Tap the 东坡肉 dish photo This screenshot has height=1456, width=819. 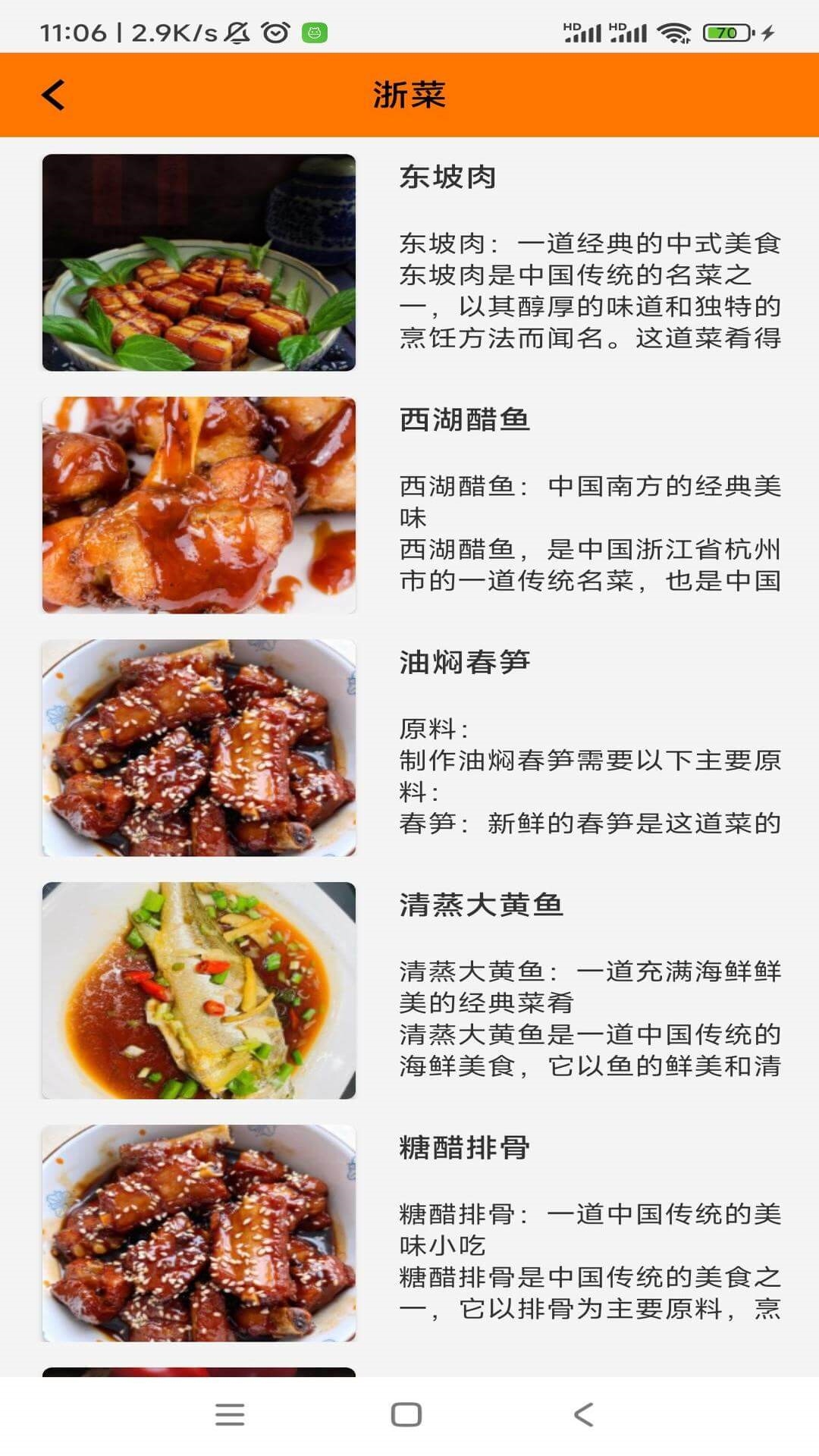click(x=199, y=262)
